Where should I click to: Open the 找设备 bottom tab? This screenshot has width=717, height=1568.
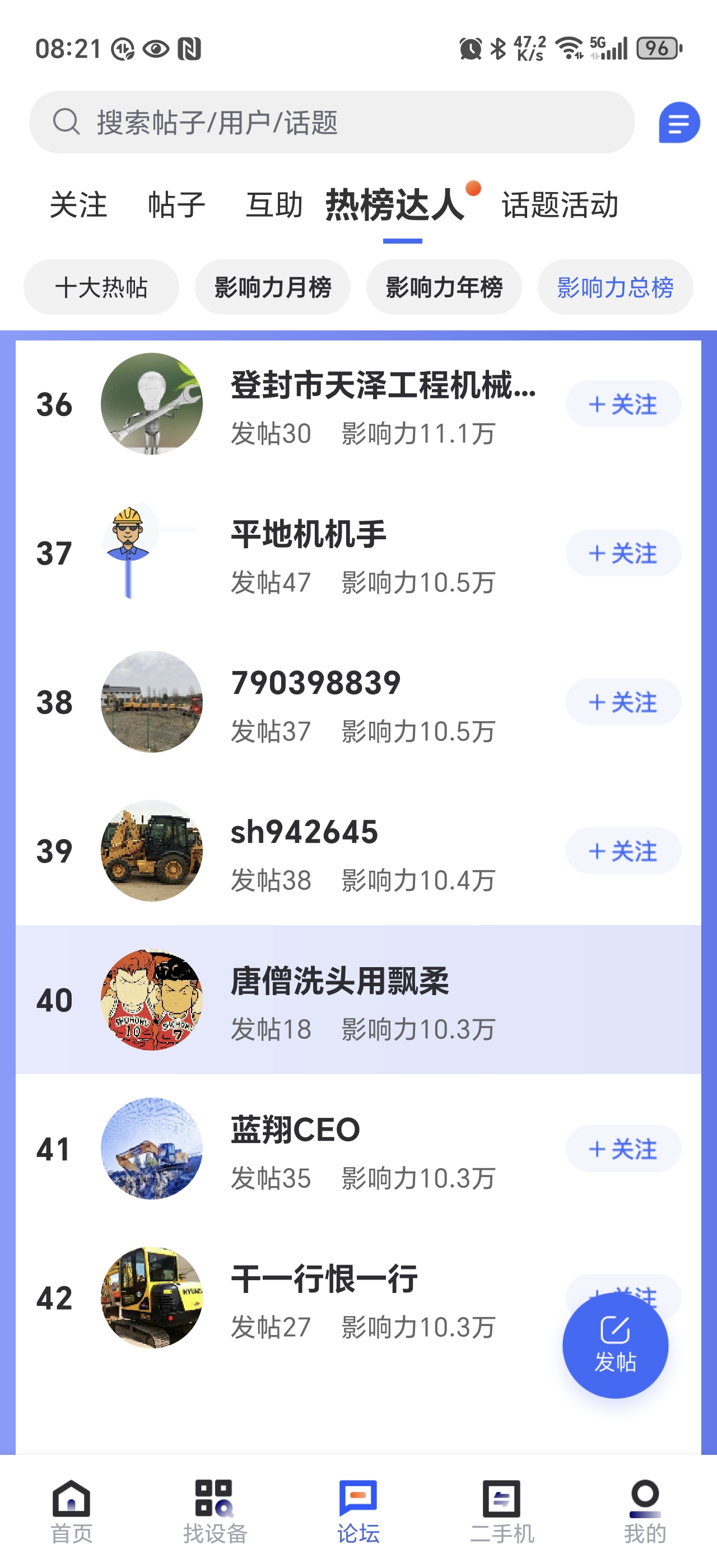coord(215,1512)
